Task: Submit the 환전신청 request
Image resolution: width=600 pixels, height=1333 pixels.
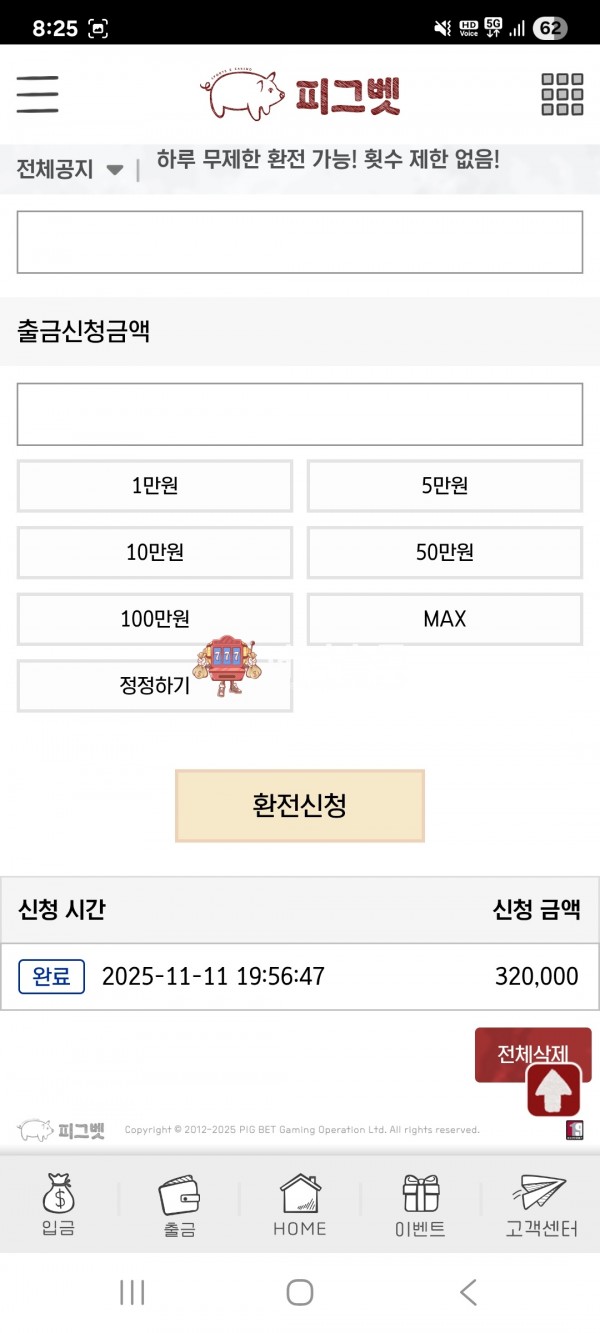Action: coord(300,805)
